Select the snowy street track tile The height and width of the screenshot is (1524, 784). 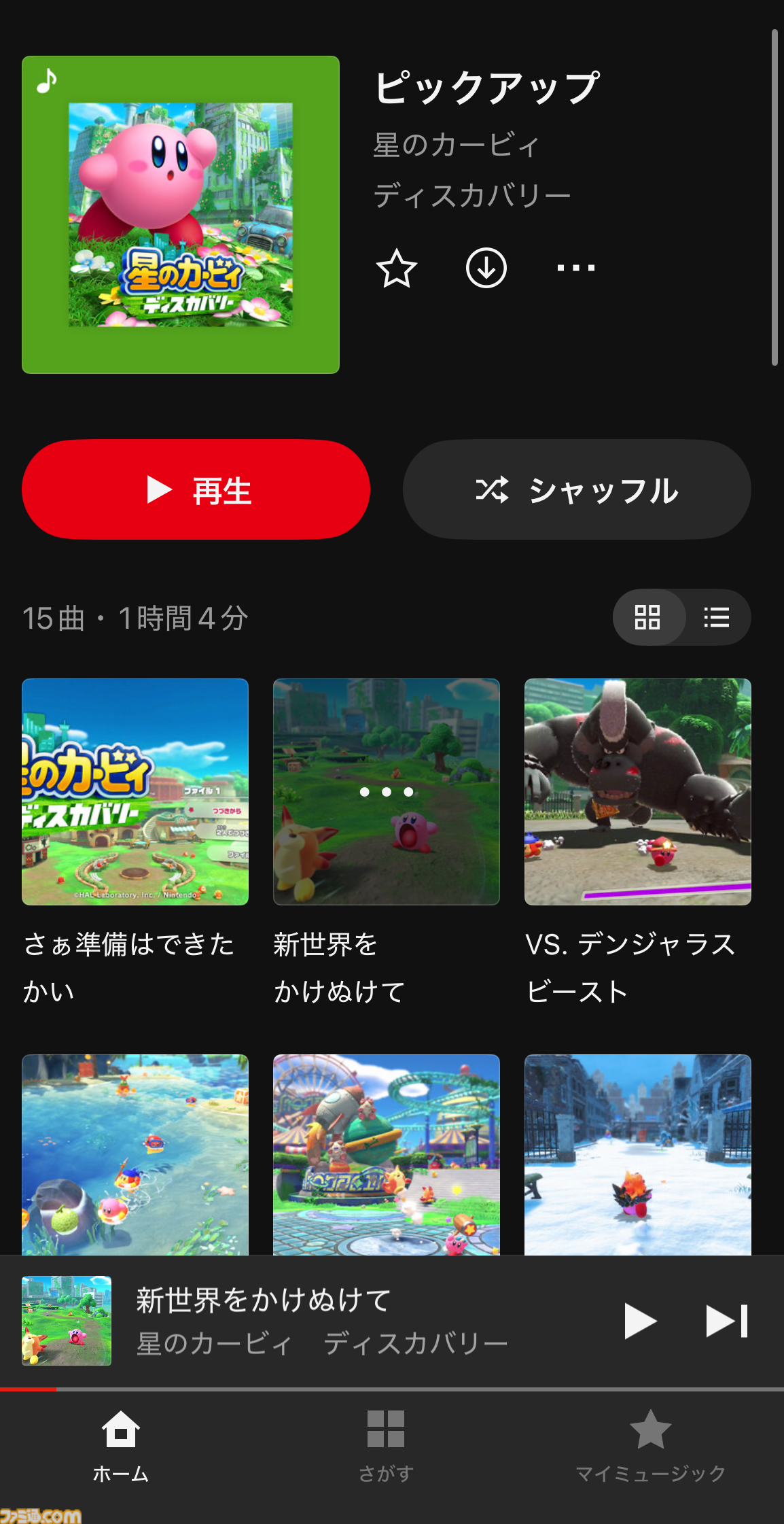point(638,1155)
